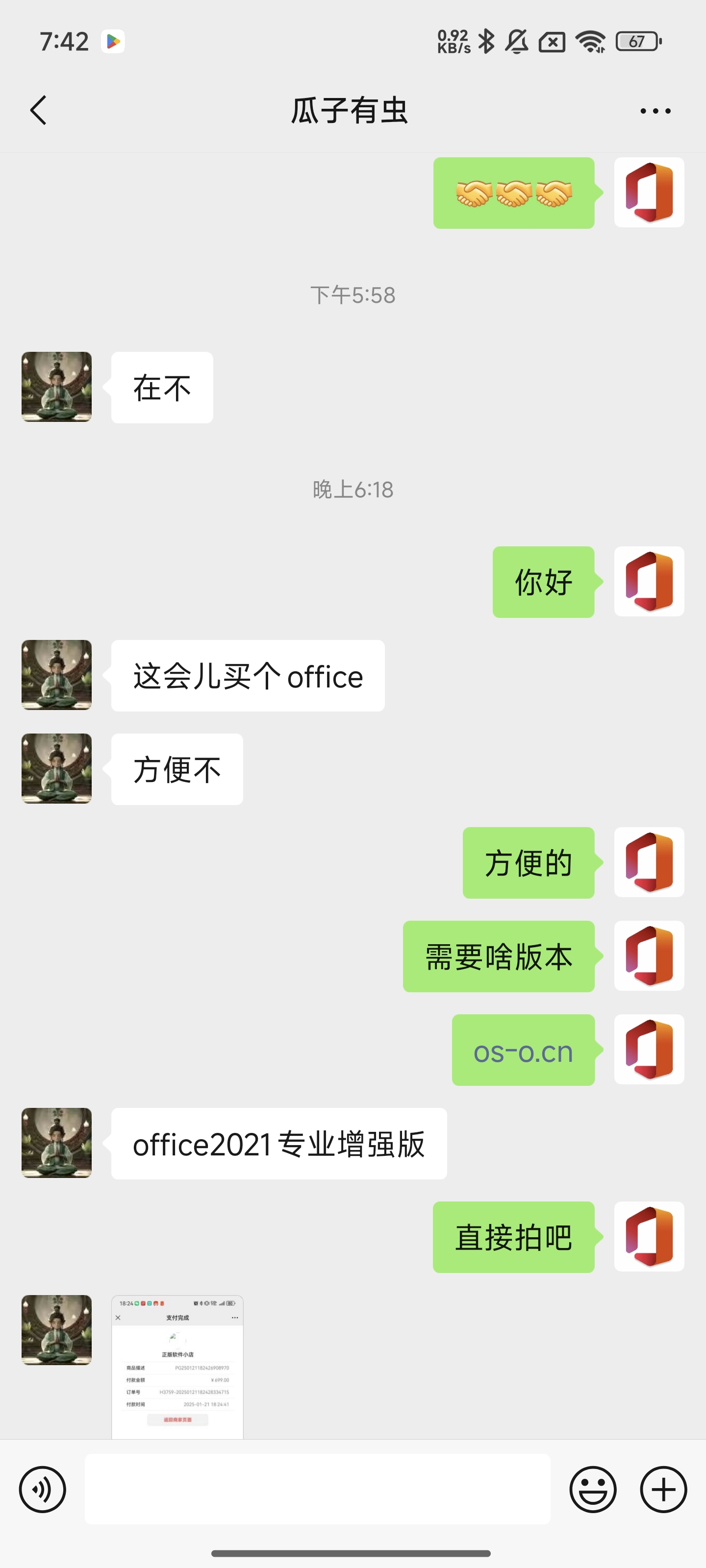This screenshot has width=706, height=1568.
Task: Tap my Office avatar beside 你好
Action: pos(649,581)
